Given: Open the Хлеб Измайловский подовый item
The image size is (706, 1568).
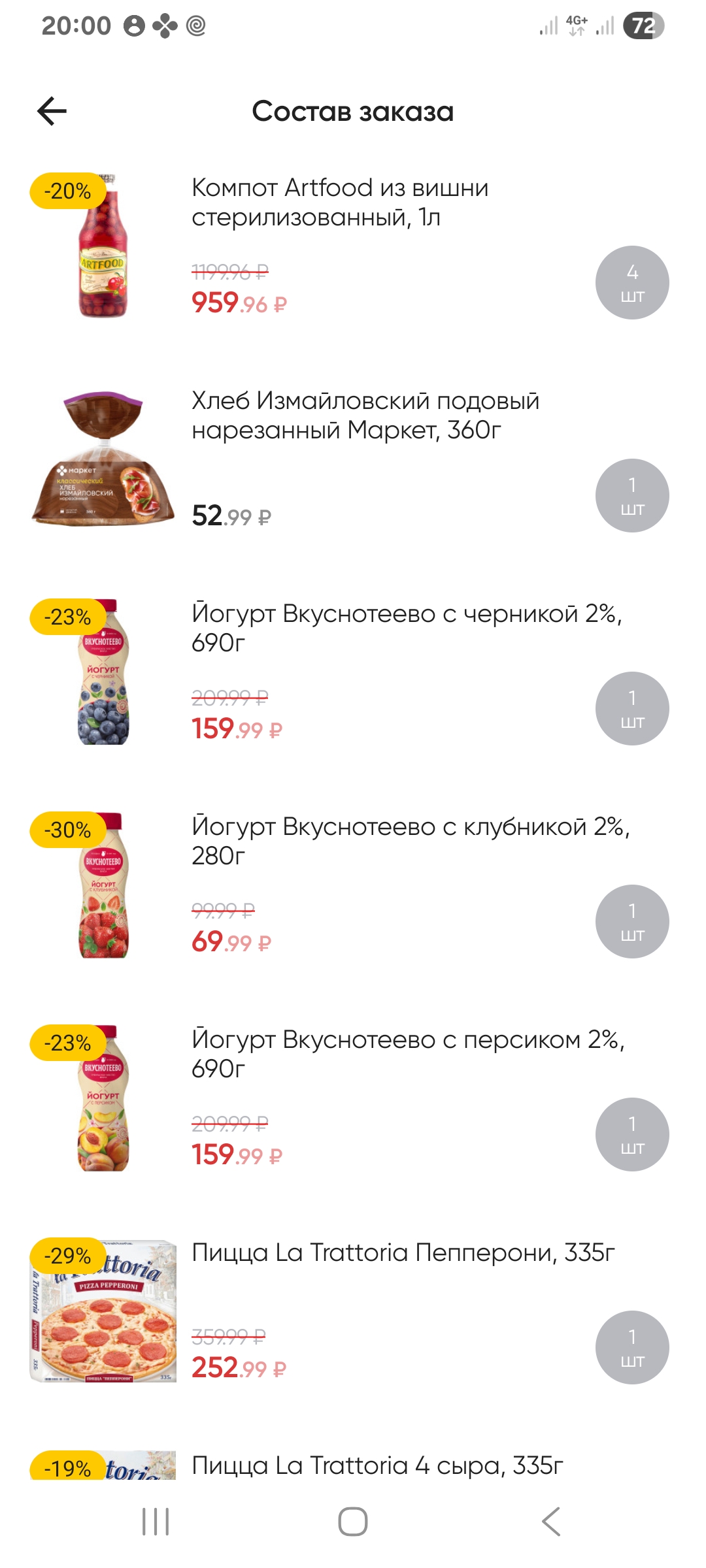Looking at the screenshot, I should (x=365, y=416).
